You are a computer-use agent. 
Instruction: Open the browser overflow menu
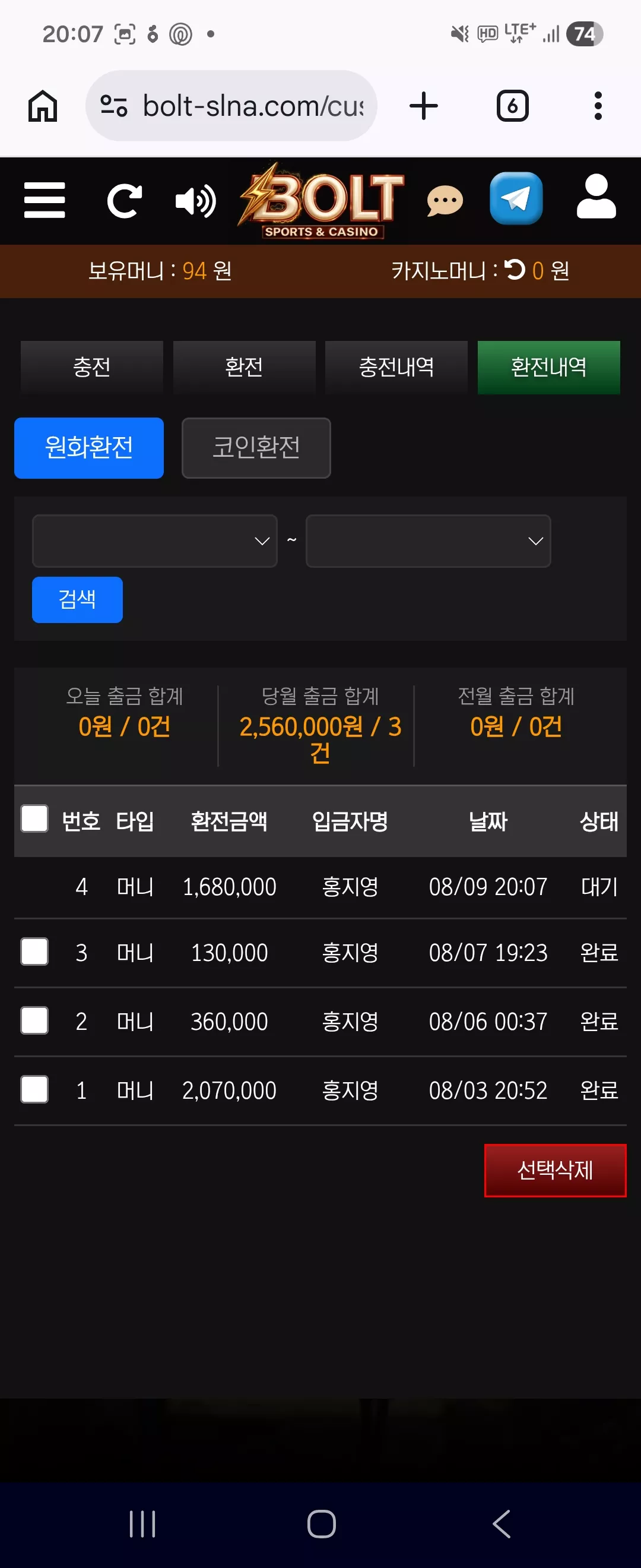pyautogui.click(x=598, y=106)
